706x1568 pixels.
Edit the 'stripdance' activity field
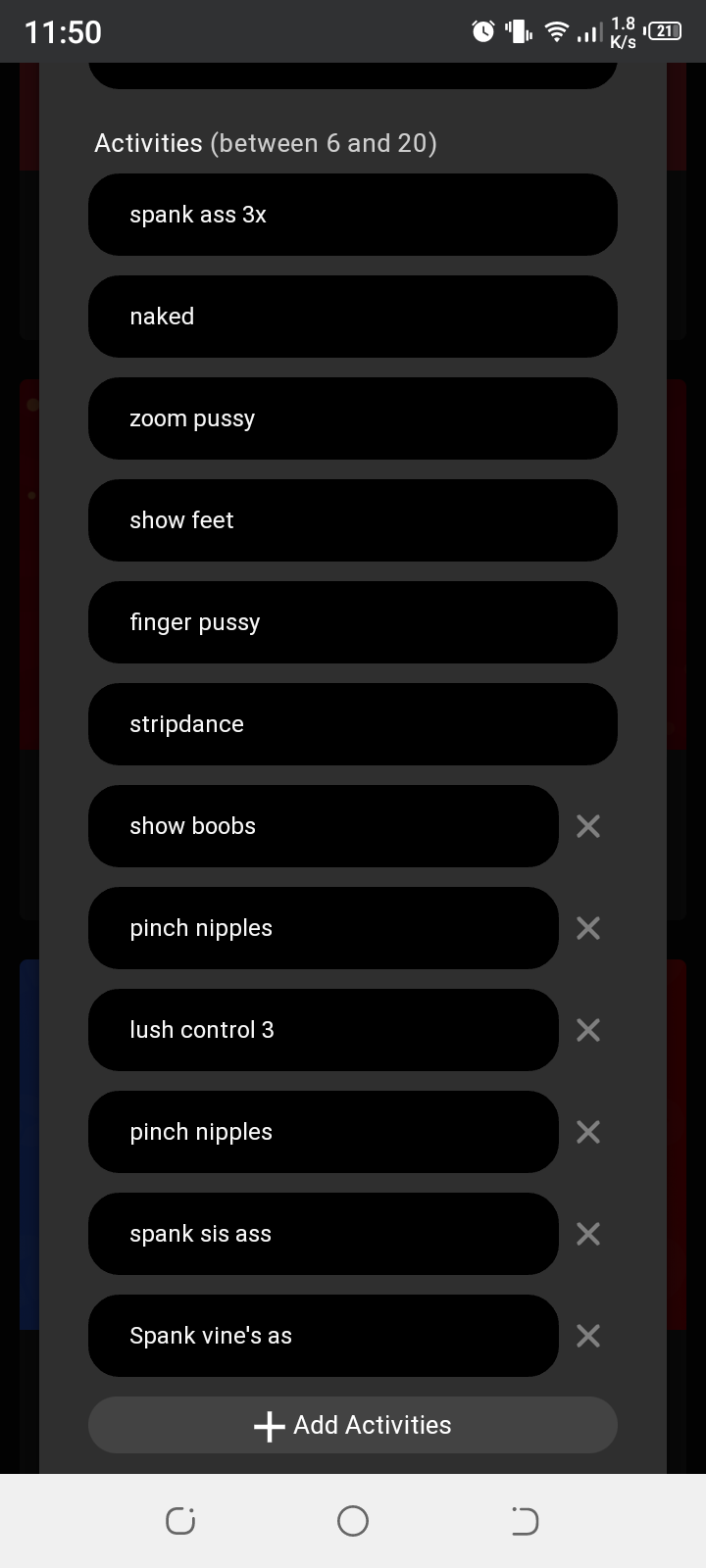[353, 724]
